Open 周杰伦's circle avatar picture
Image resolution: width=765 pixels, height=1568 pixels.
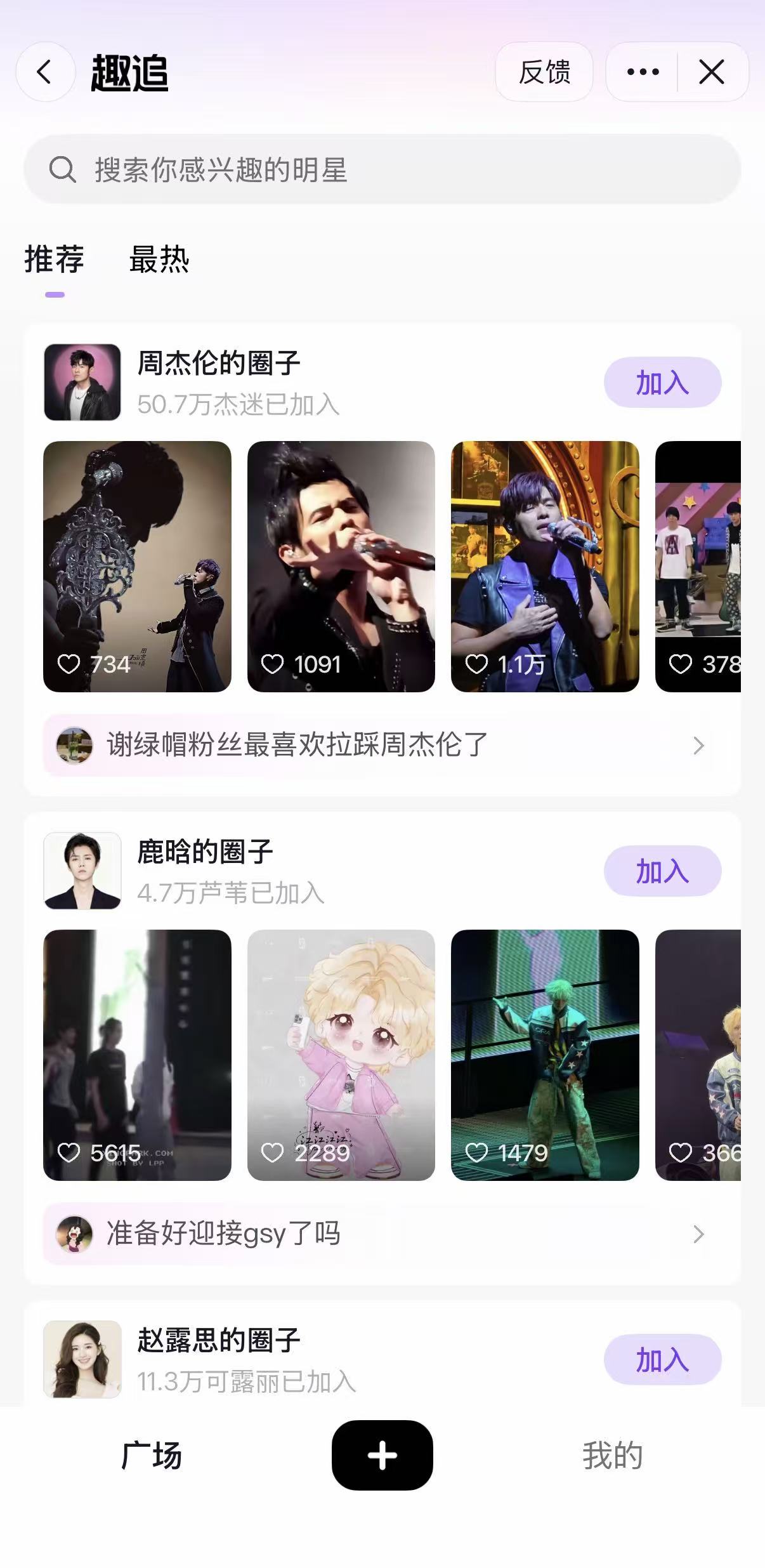point(82,383)
